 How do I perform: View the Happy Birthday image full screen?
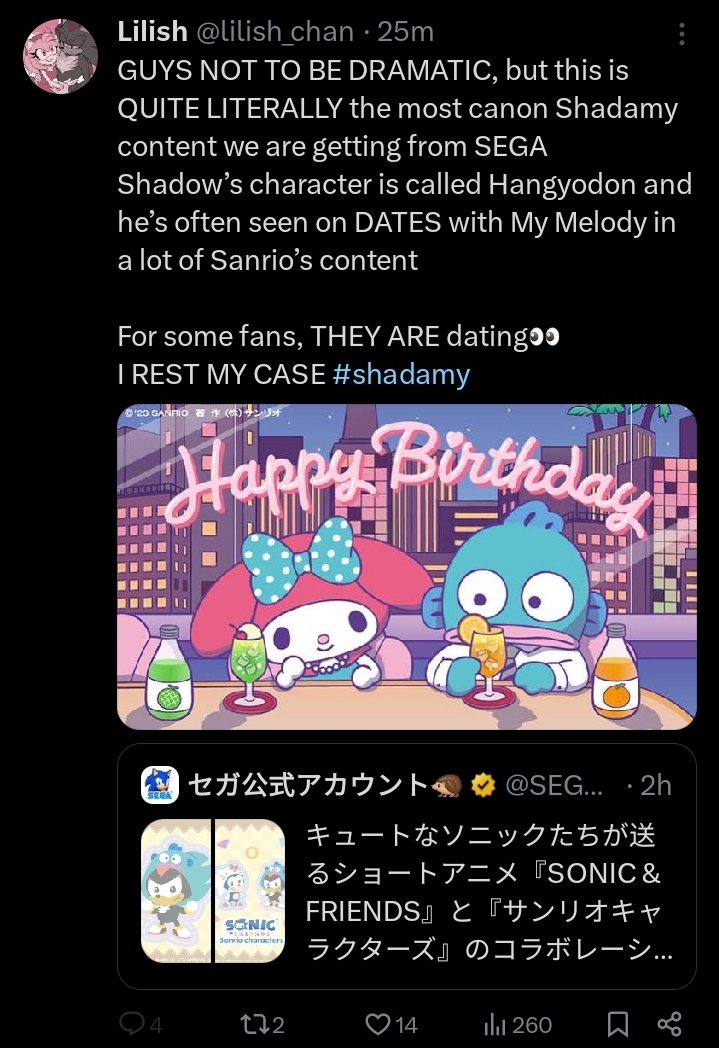click(406, 566)
